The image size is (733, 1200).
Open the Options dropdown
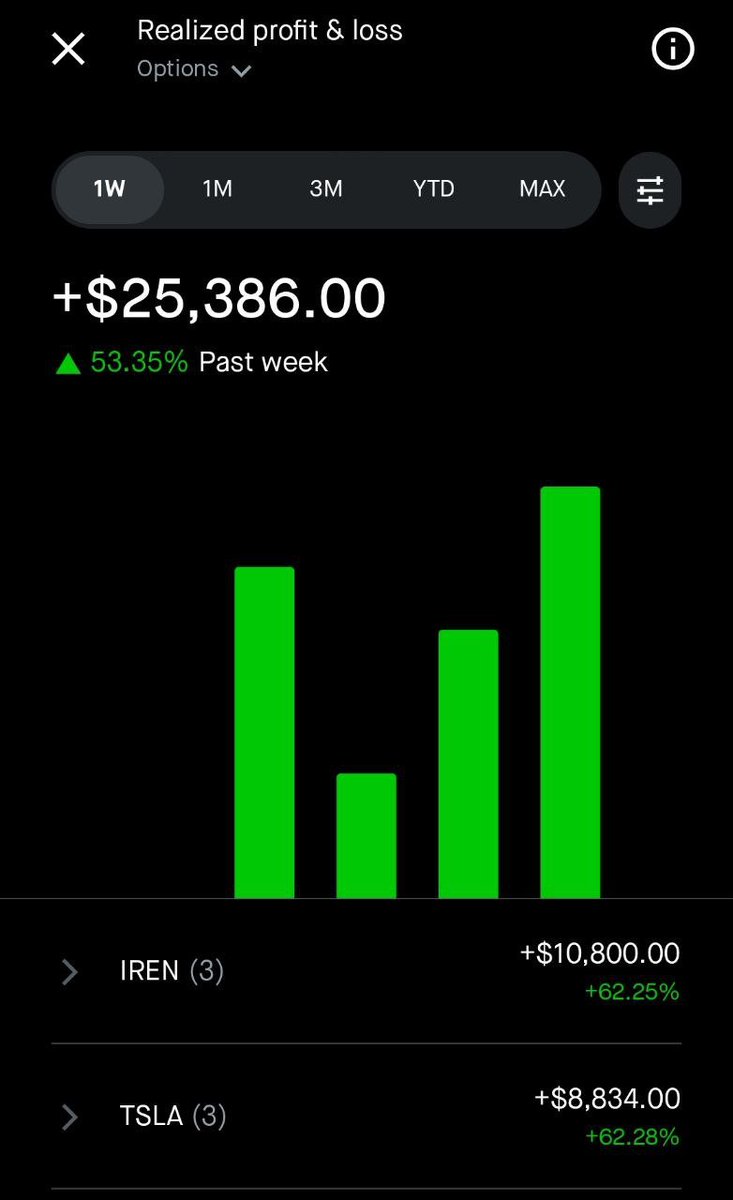point(194,69)
